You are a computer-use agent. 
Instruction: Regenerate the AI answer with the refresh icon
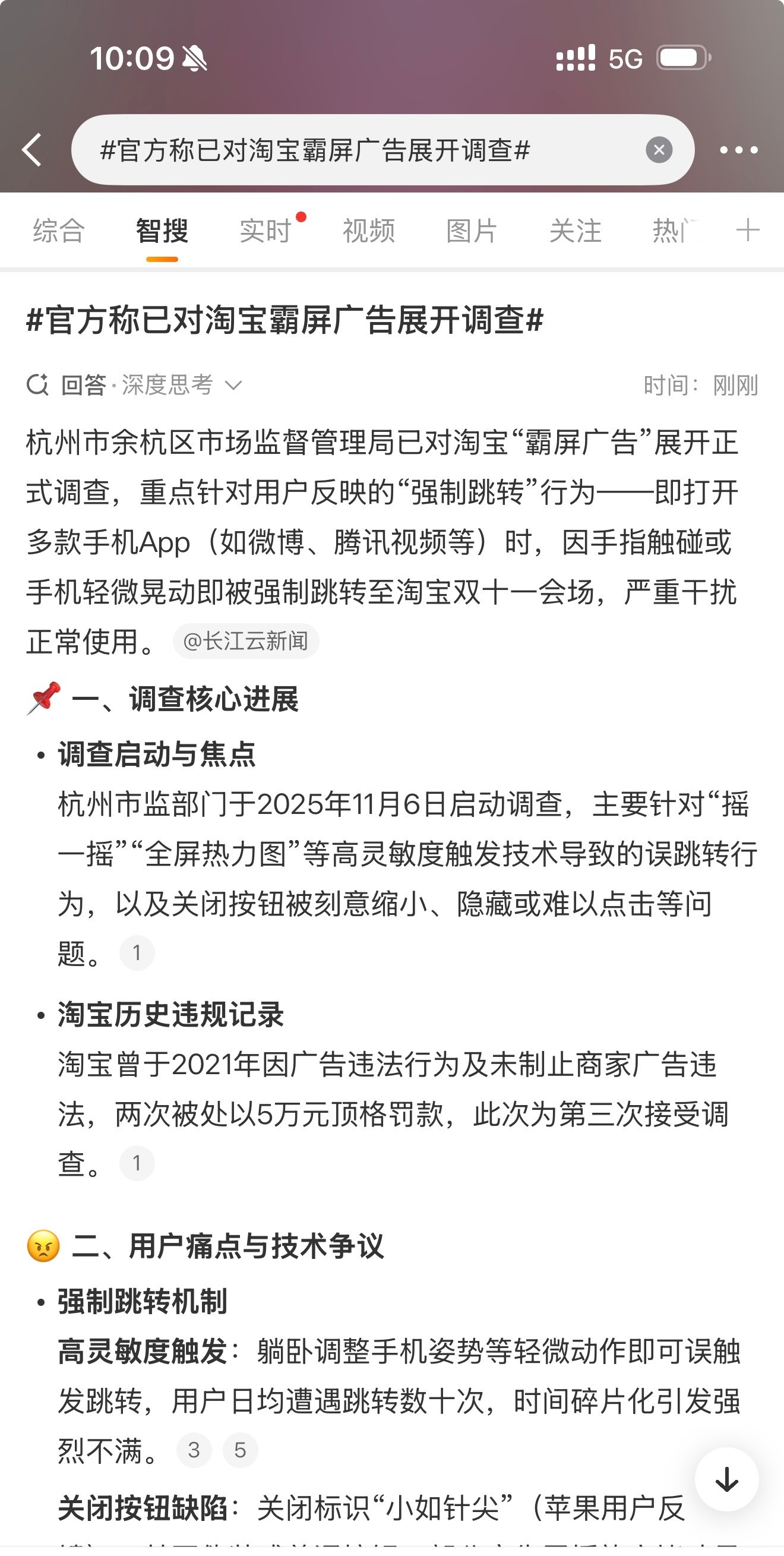37,384
